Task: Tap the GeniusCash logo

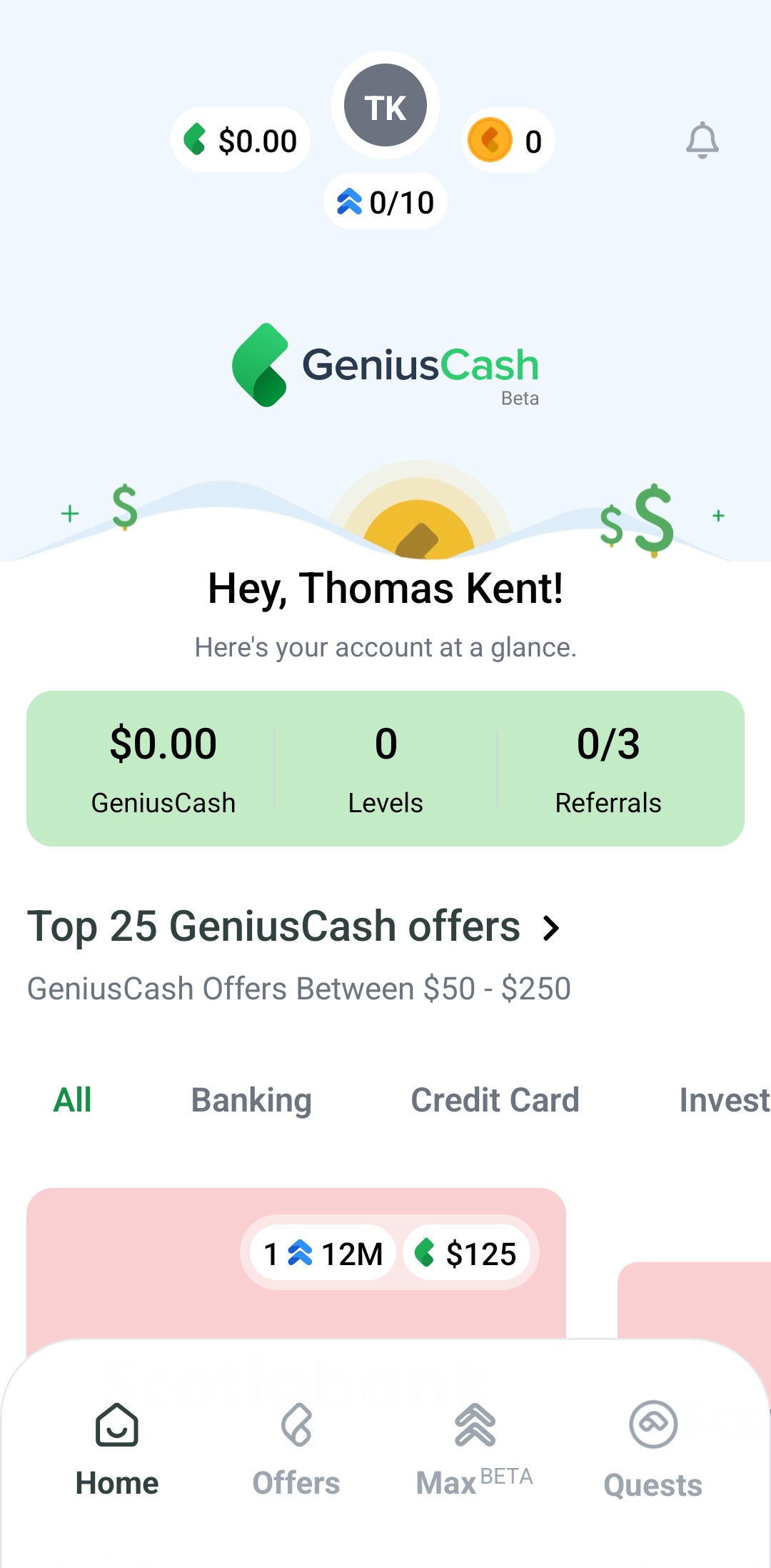Action: [385, 363]
